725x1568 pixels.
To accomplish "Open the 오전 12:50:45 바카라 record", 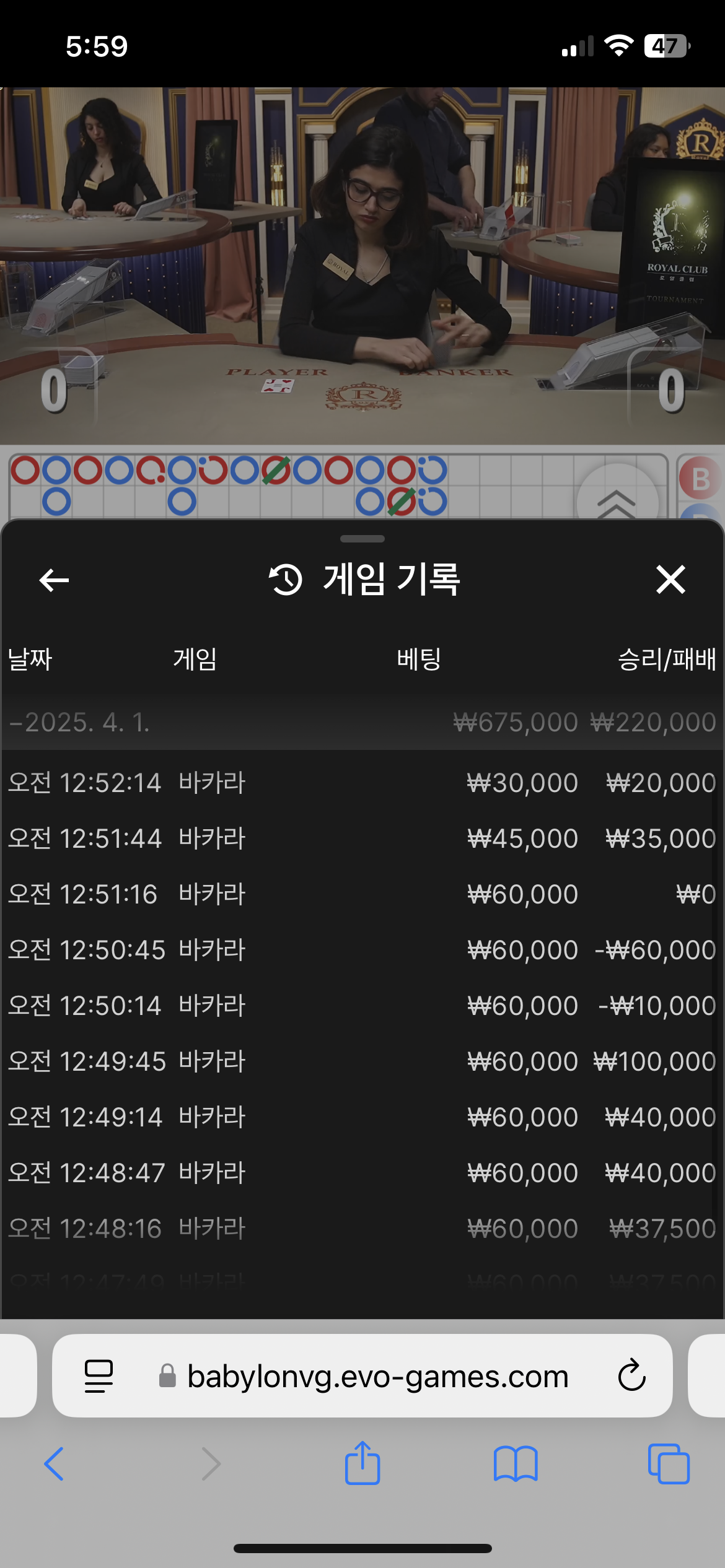I will click(362, 950).
